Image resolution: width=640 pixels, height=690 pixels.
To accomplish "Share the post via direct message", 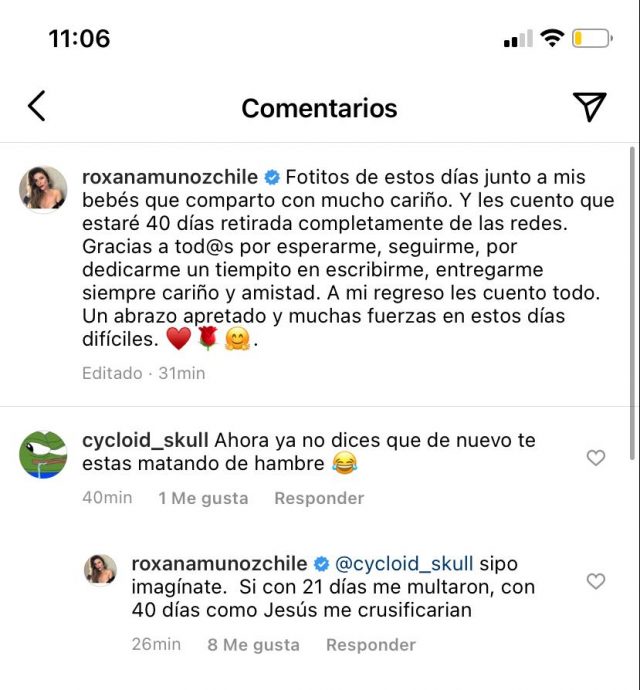I will tap(590, 107).
